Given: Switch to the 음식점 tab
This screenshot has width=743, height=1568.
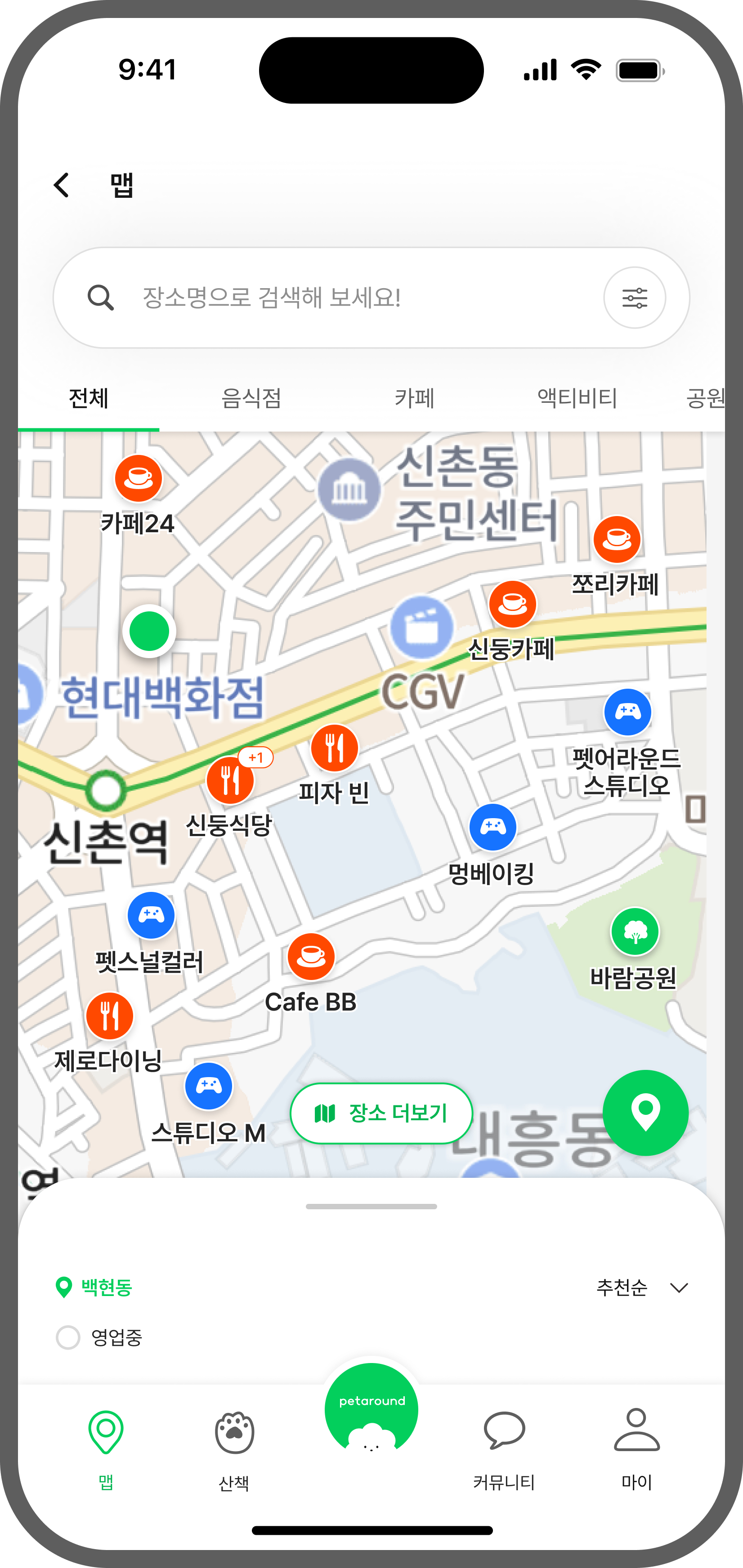Looking at the screenshot, I should click(x=251, y=399).
